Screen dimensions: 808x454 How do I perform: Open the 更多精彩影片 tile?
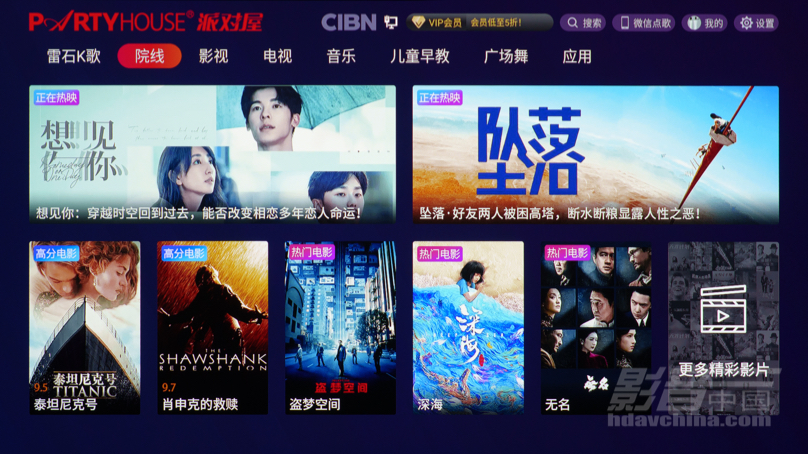[723, 327]
